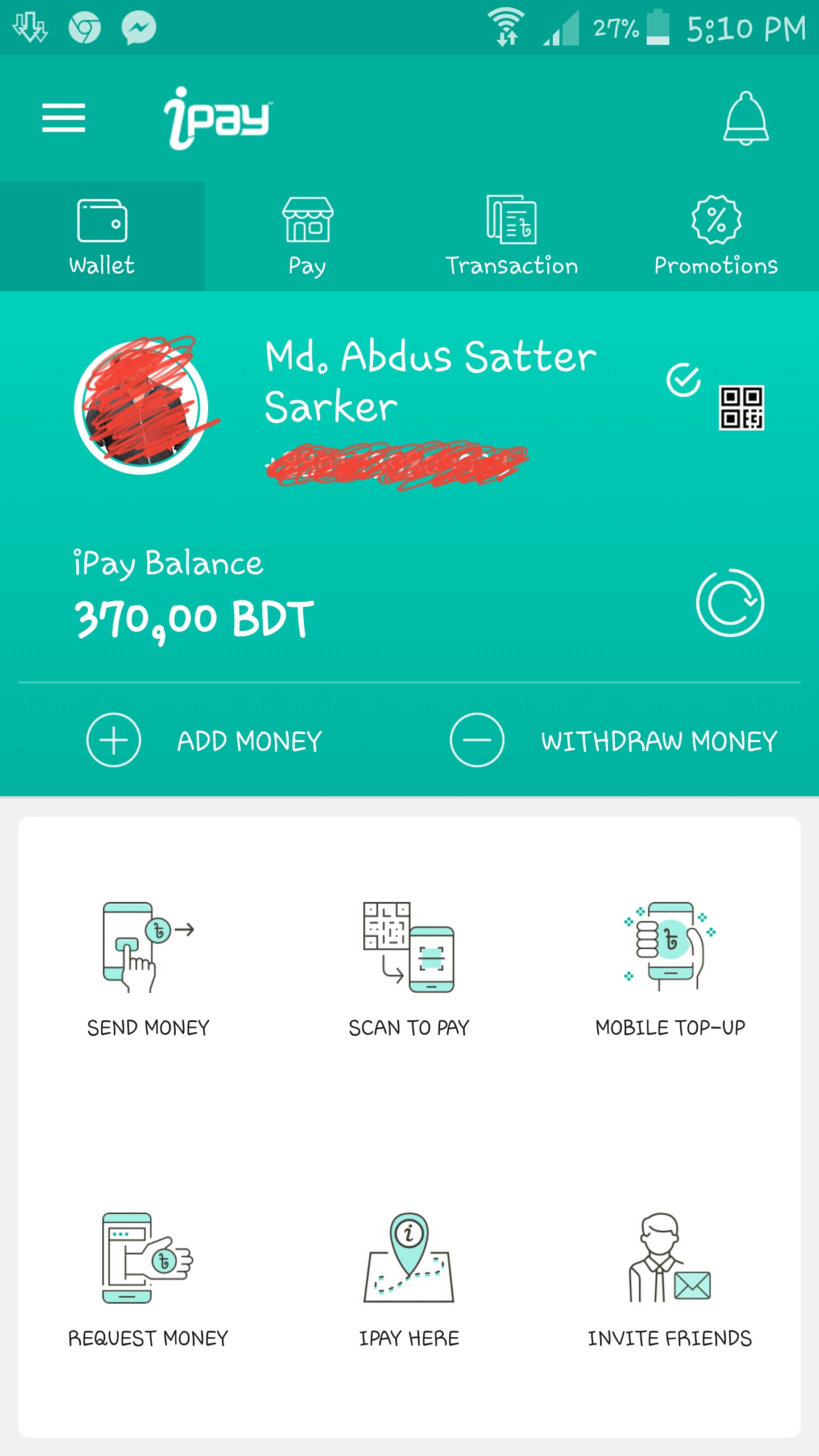Open the profile picture
This screenshot has height=1456, width=819.
(141, 407)
